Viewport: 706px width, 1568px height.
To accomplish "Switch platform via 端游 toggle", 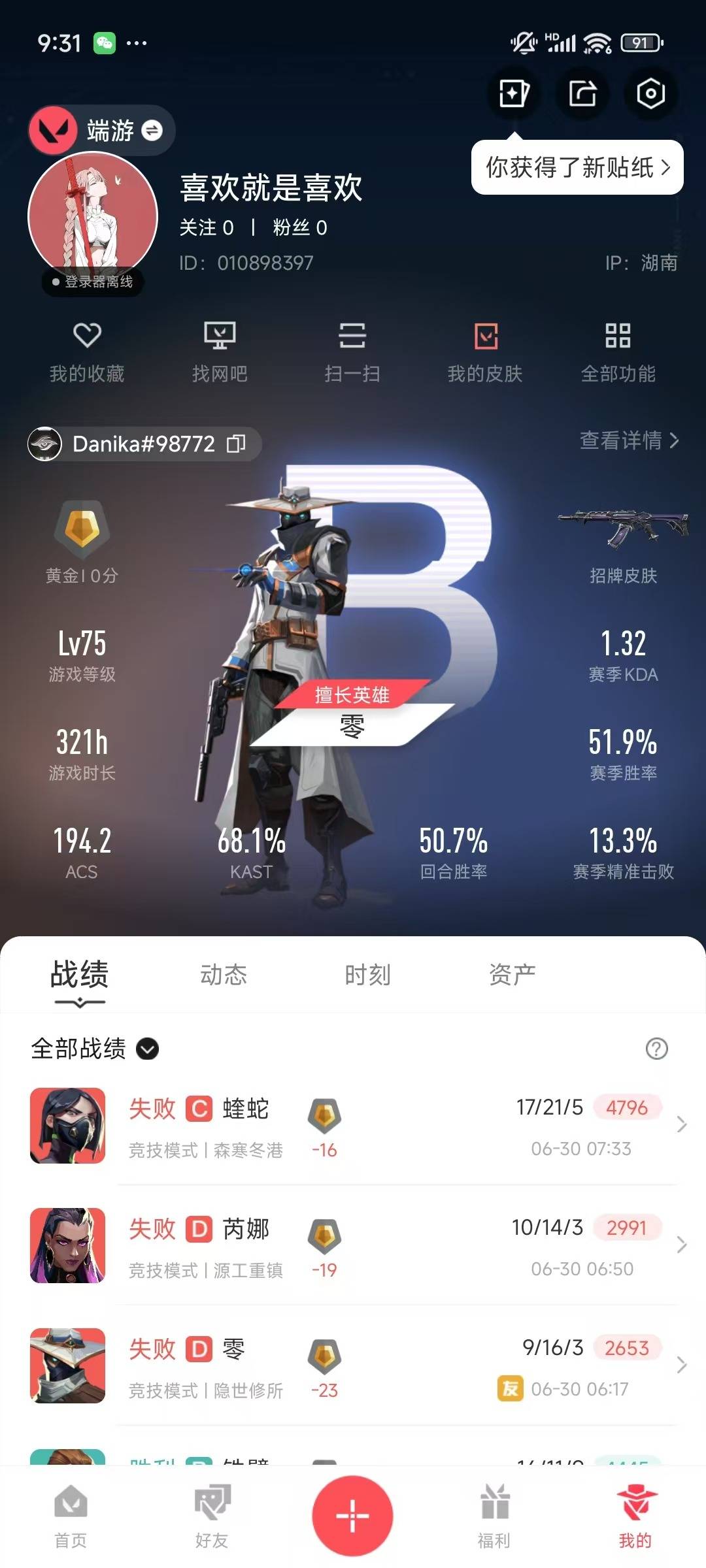I will pos(152,131).
